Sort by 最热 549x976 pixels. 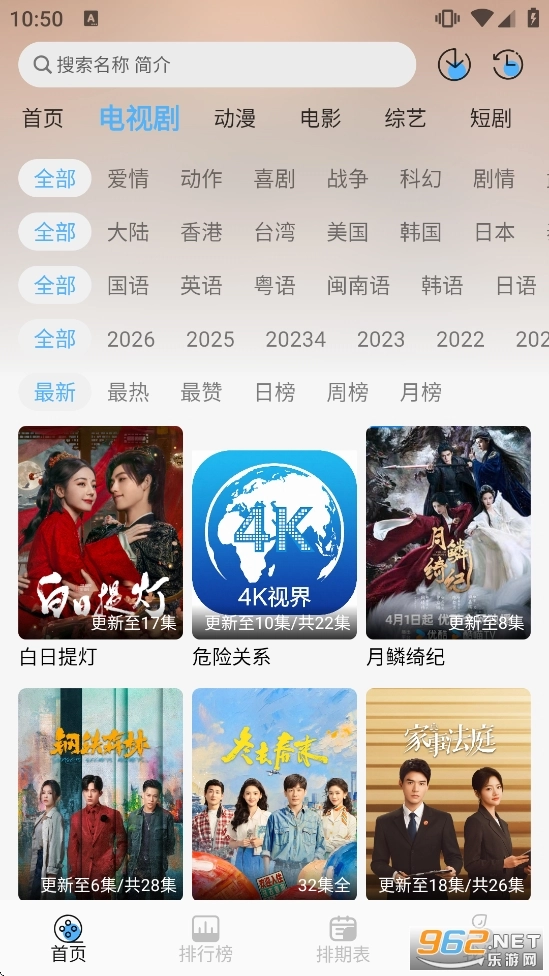click(128, 392)
